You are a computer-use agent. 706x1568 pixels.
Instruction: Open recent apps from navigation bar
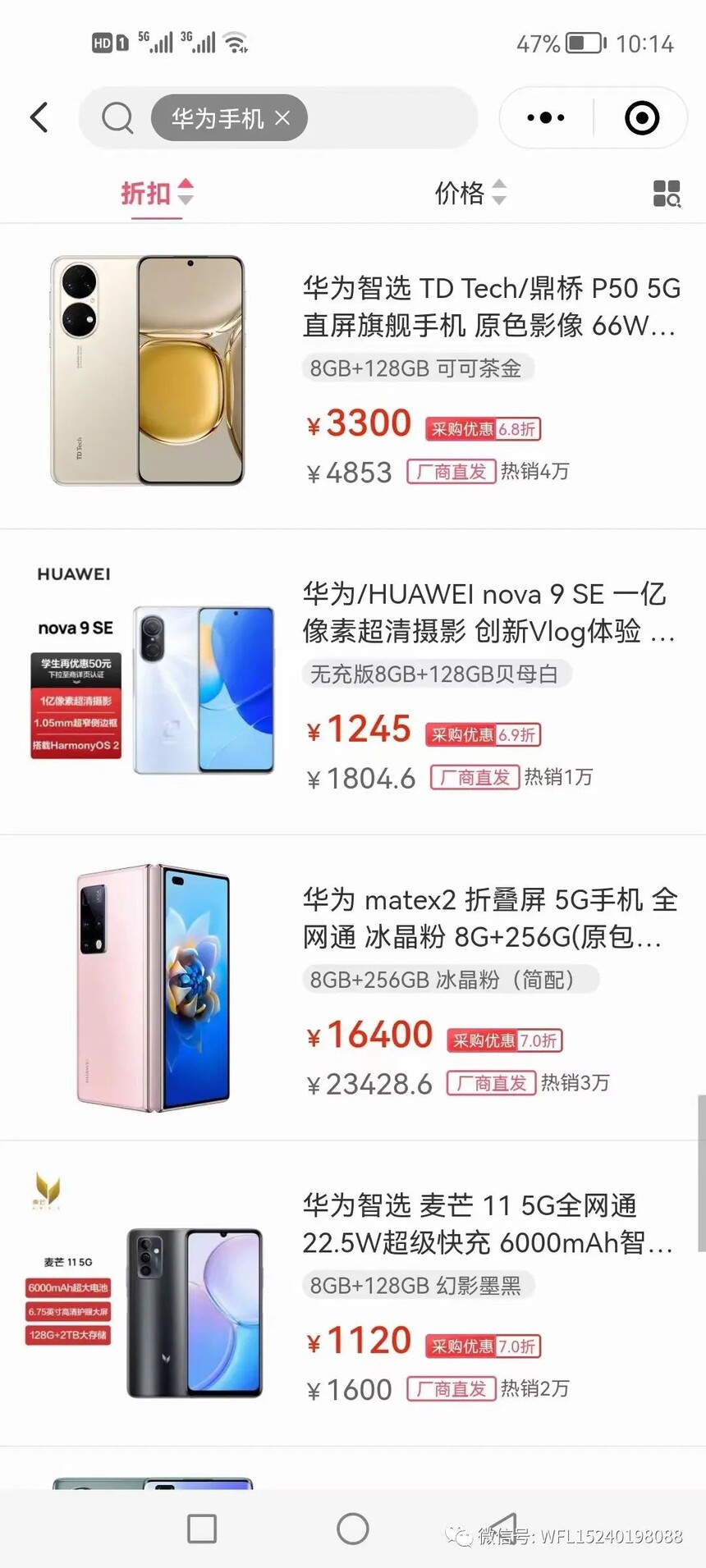pyautogui.click(x=202, y=1529)
